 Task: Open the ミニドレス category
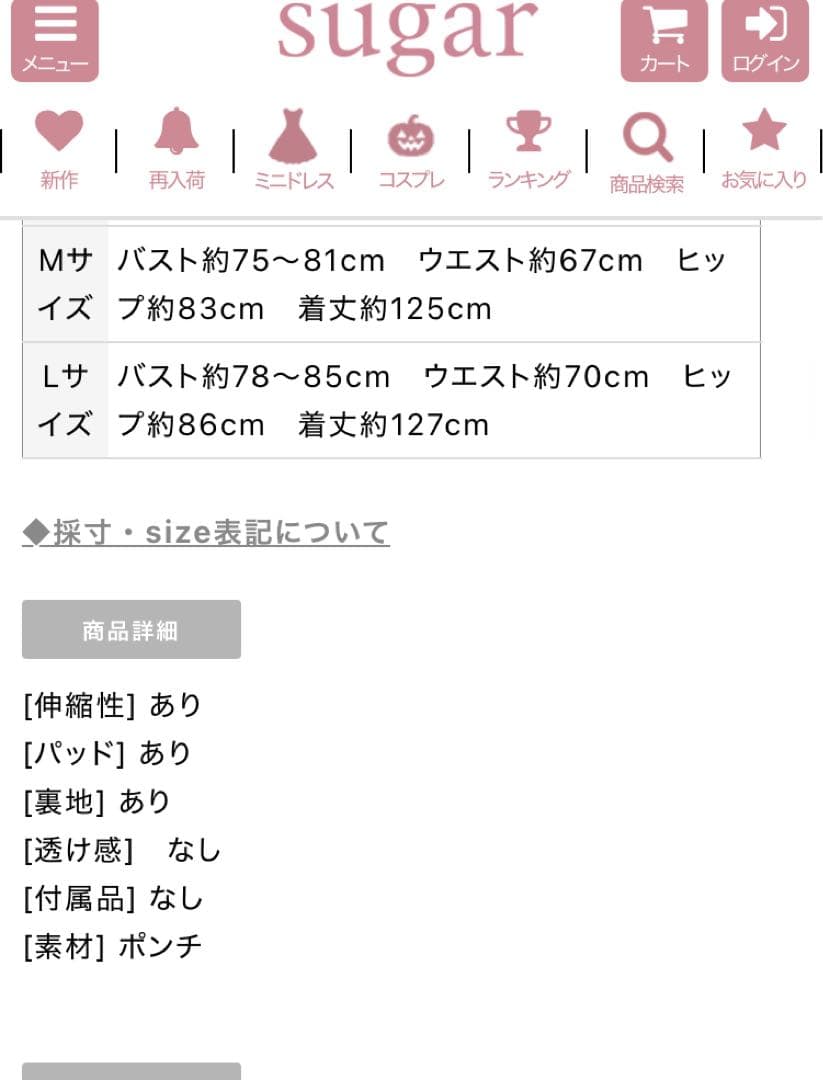point(294,151)
